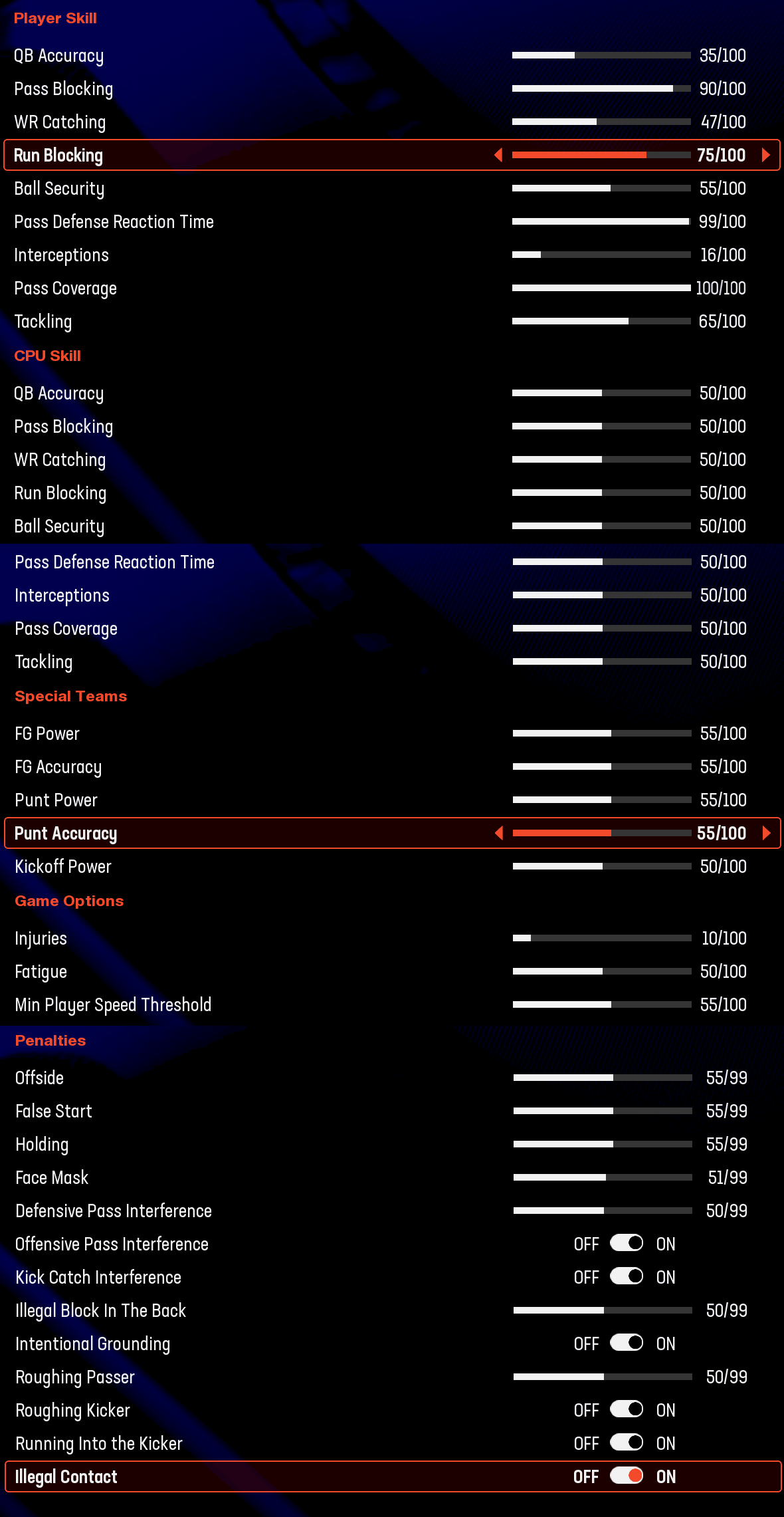Adjust the Face Mask penalty slider
Viewport: 784px width, 1517px height.
click(603, 1177)
